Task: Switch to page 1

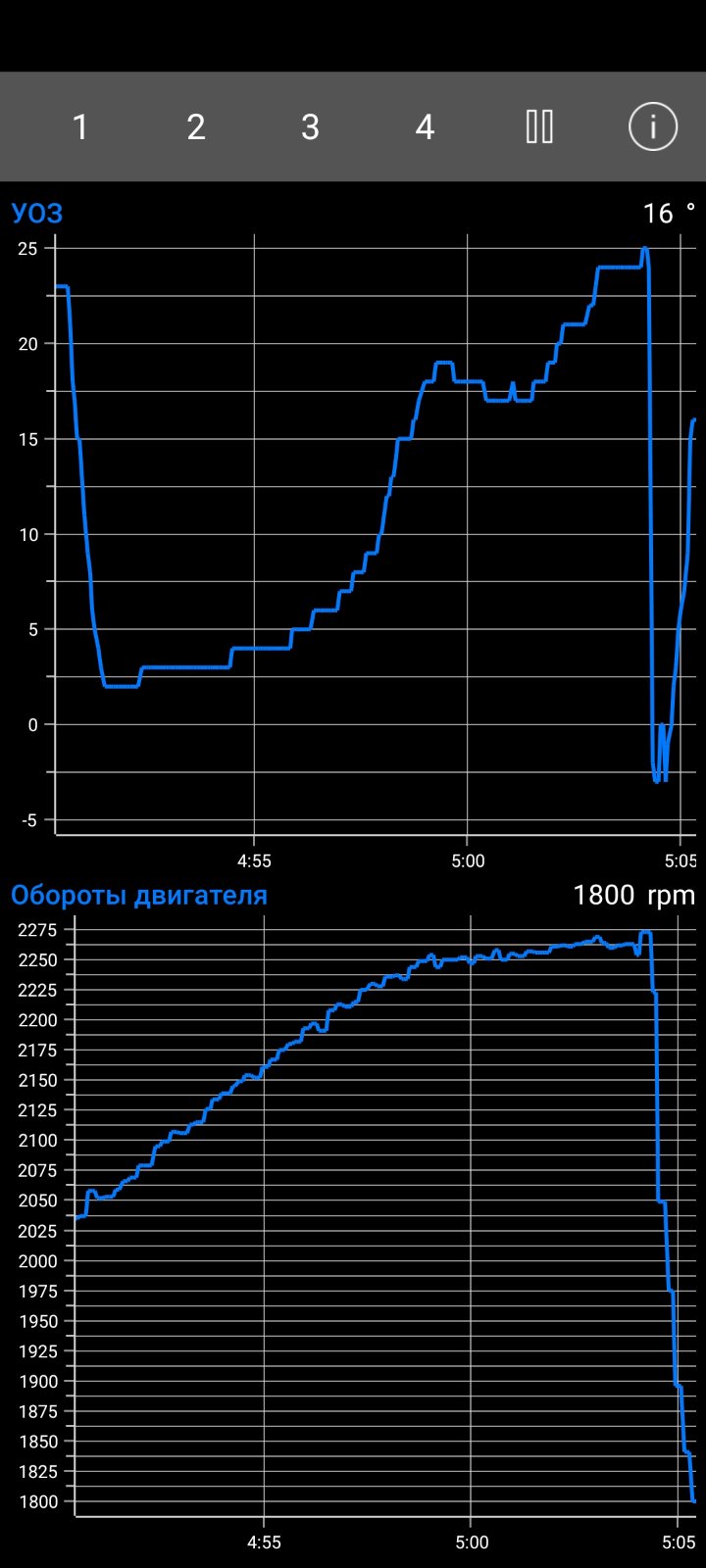Action: click(80, 127)
